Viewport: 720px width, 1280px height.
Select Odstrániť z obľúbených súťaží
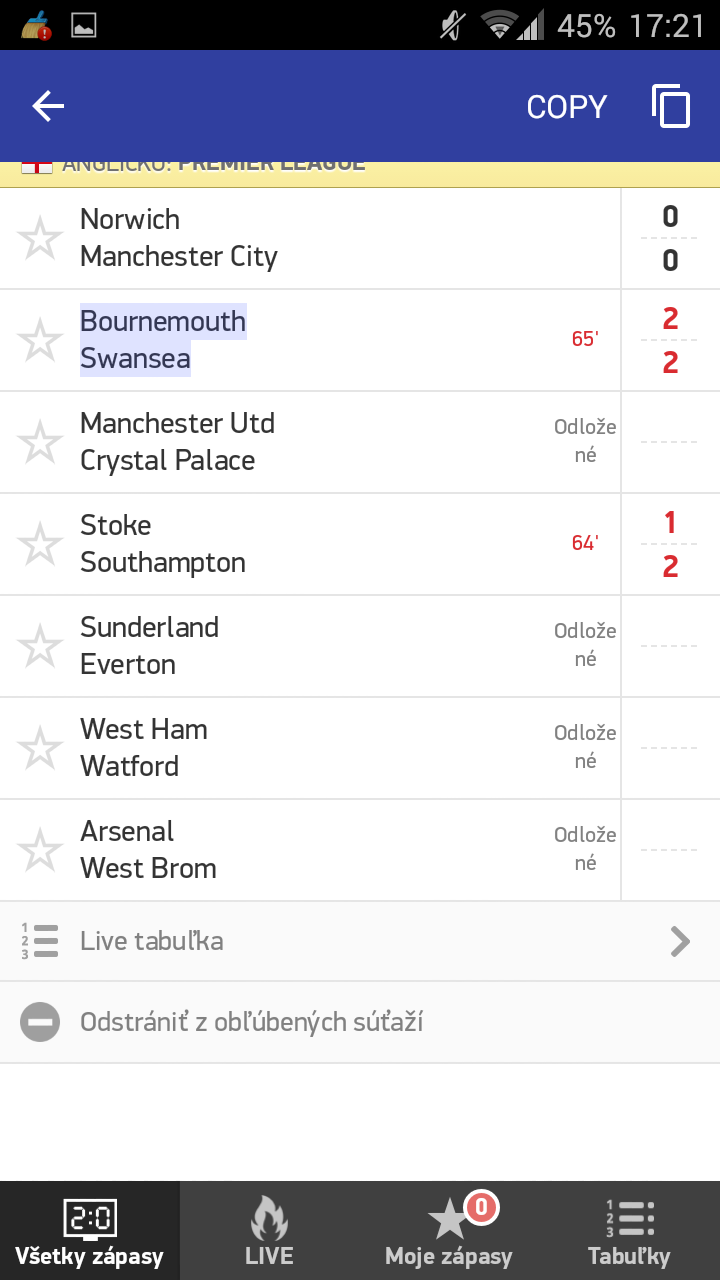coord(360,1022)
